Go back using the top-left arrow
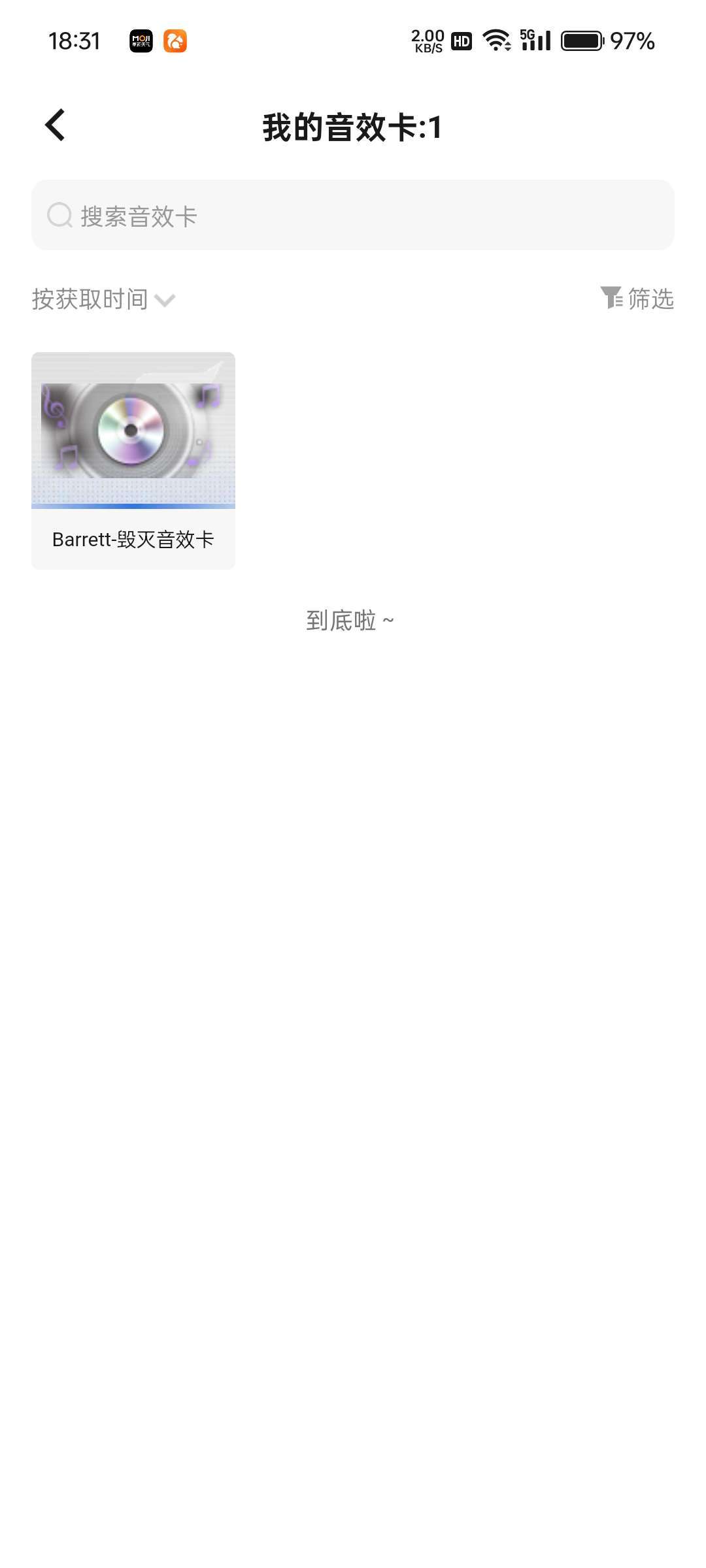Screen dimensions: 706x1568 tap(56, 125)
